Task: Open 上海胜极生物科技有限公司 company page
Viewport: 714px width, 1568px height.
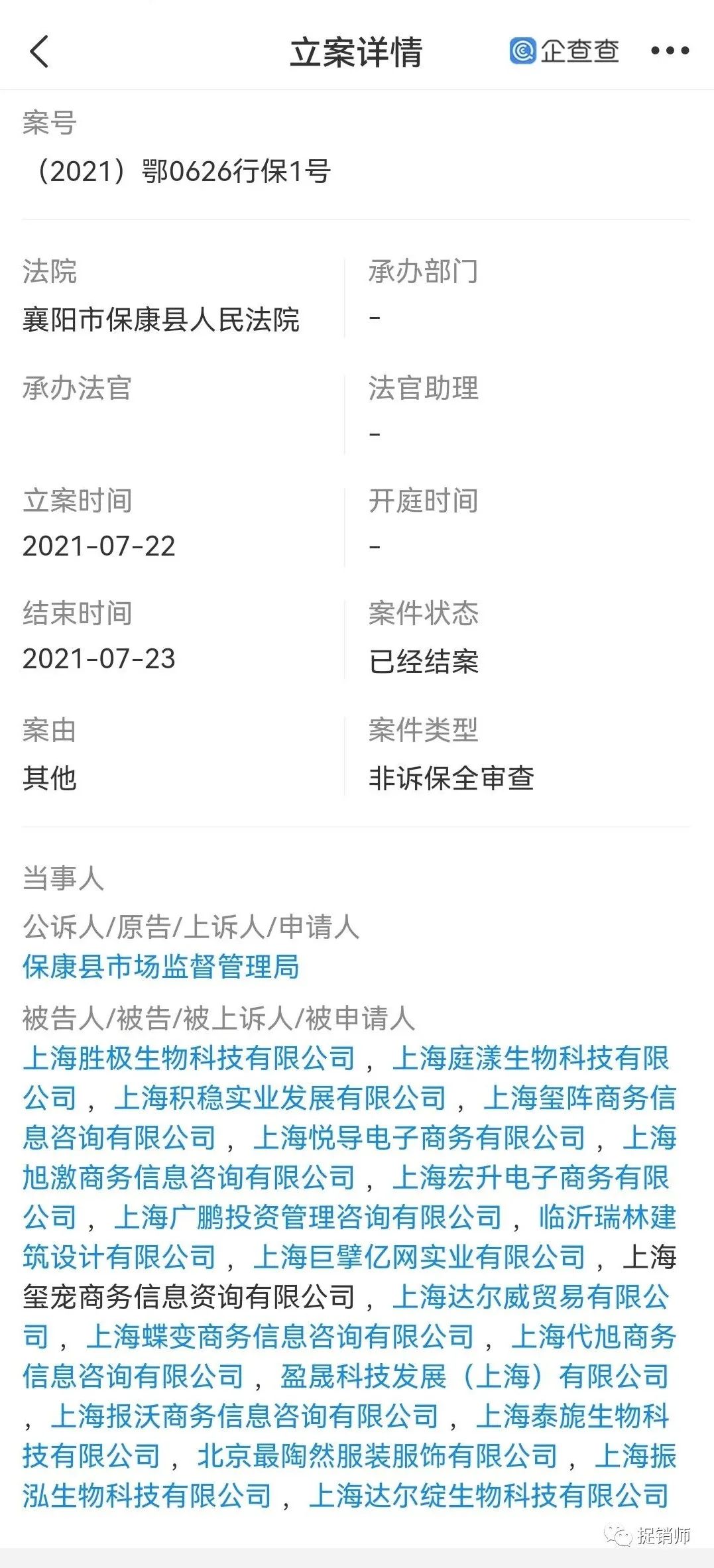Action: 189,1057
